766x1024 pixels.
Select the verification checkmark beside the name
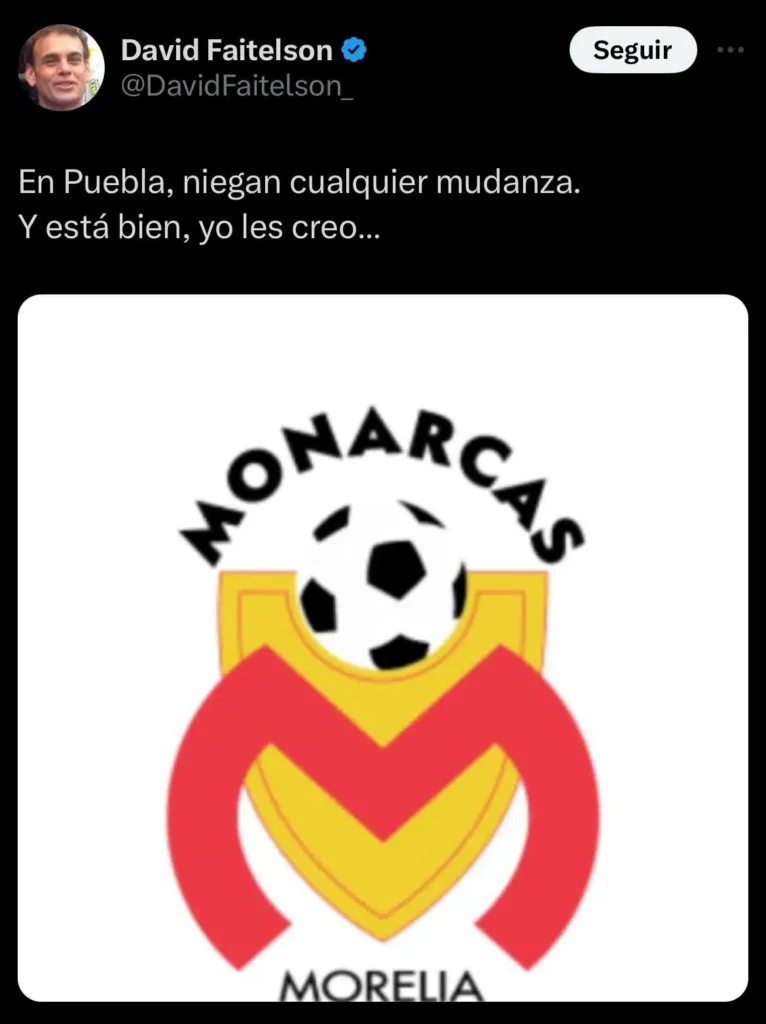pos(352,49)
